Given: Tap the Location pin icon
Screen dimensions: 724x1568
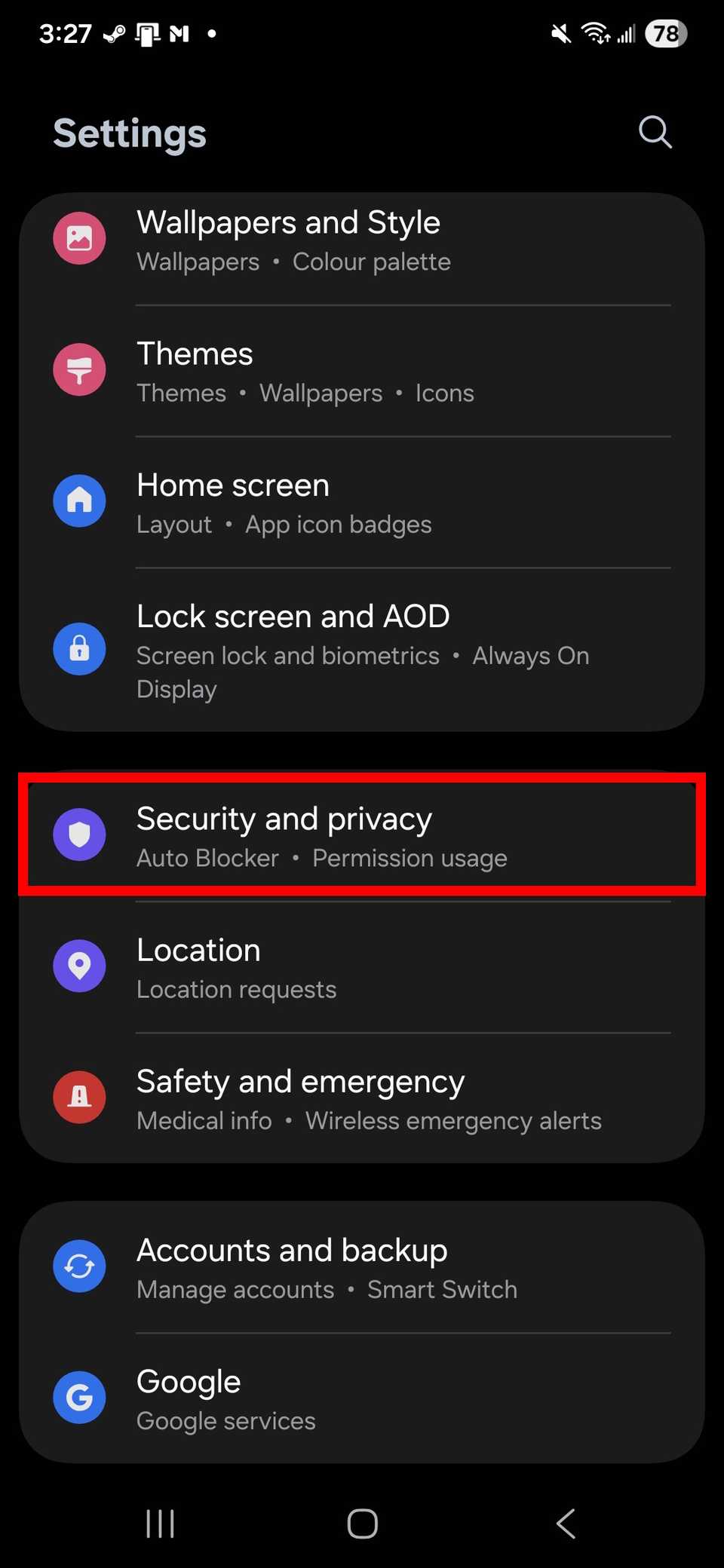Looking at the screenshot, I should [x=79, y=966].
